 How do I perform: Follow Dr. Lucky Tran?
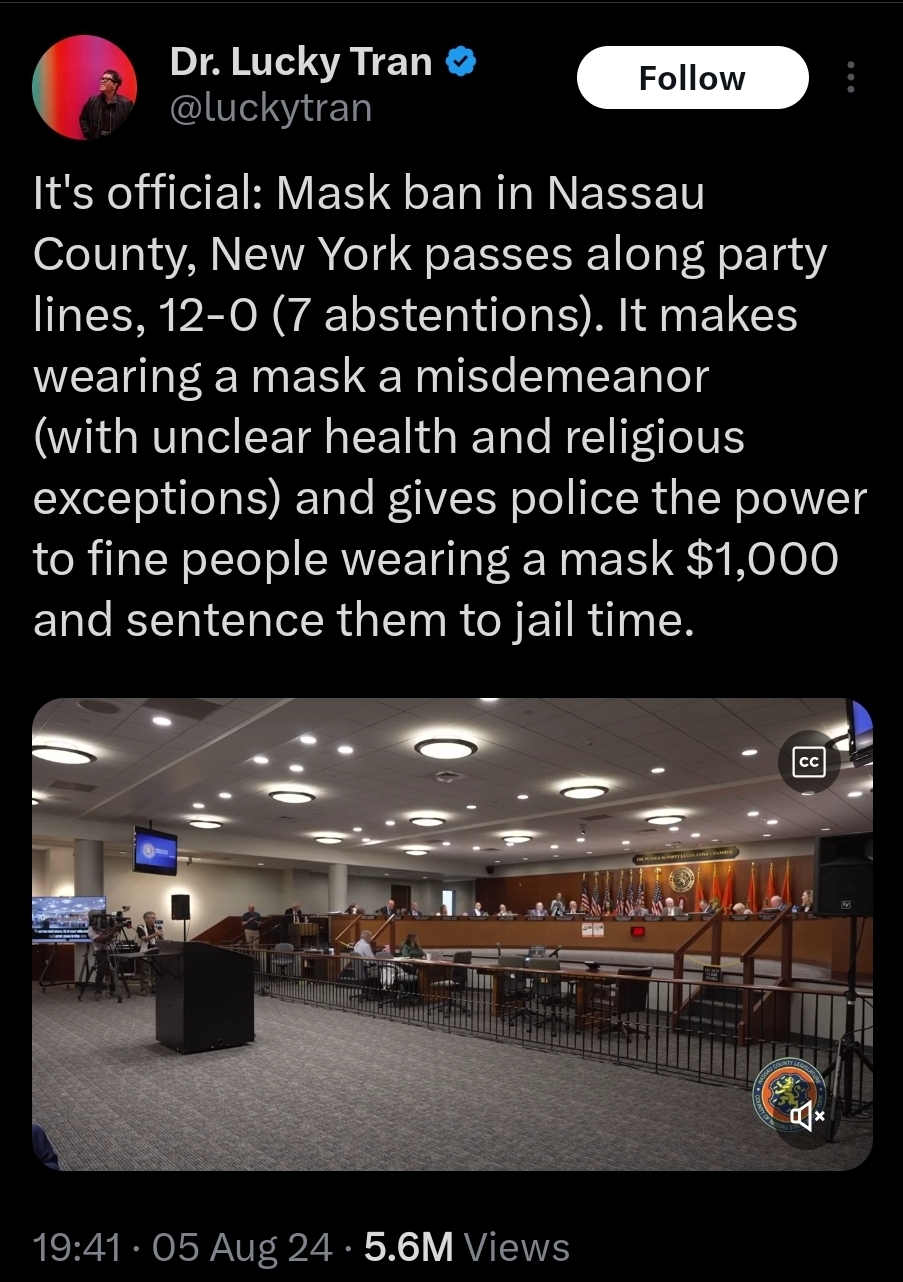point(692,78)
